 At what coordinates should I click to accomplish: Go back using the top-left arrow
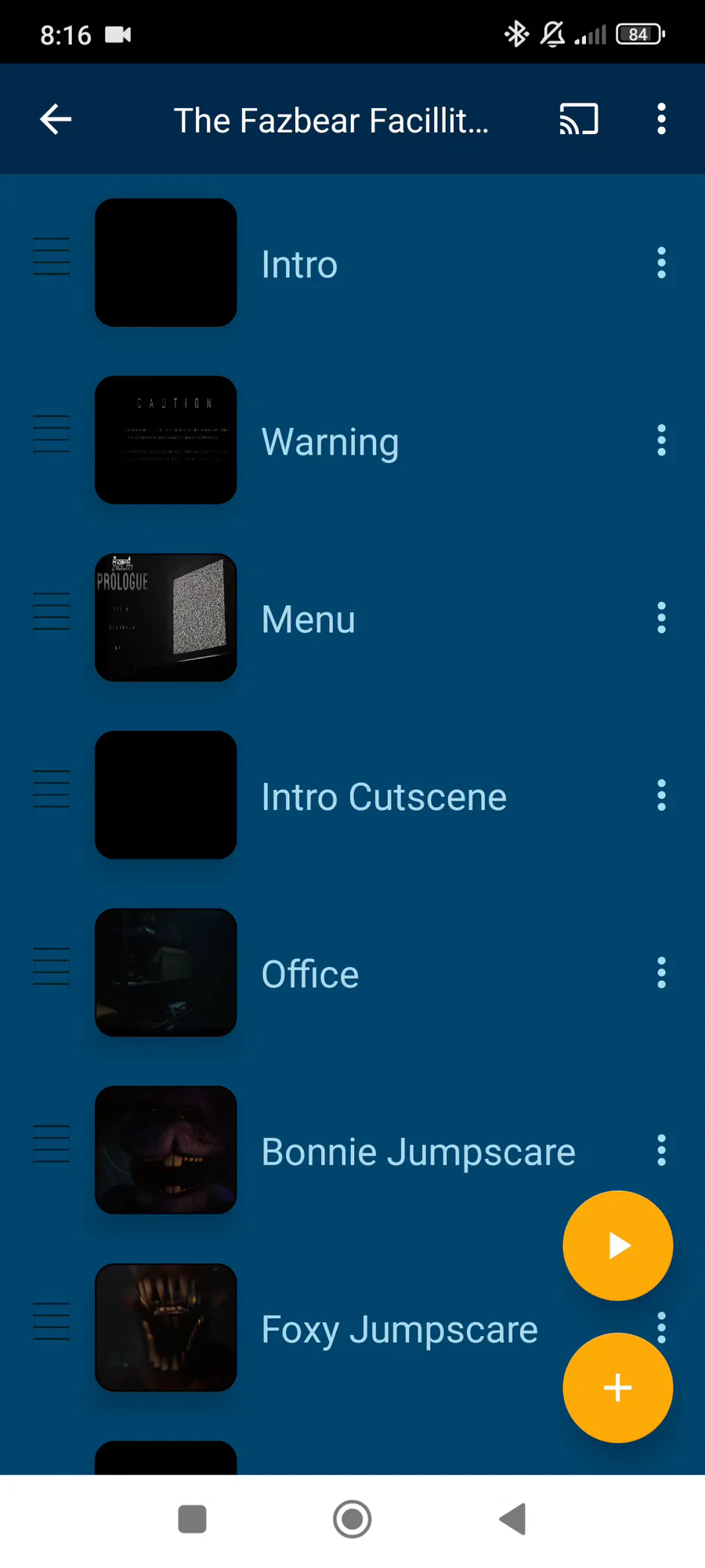click(56, 119)
